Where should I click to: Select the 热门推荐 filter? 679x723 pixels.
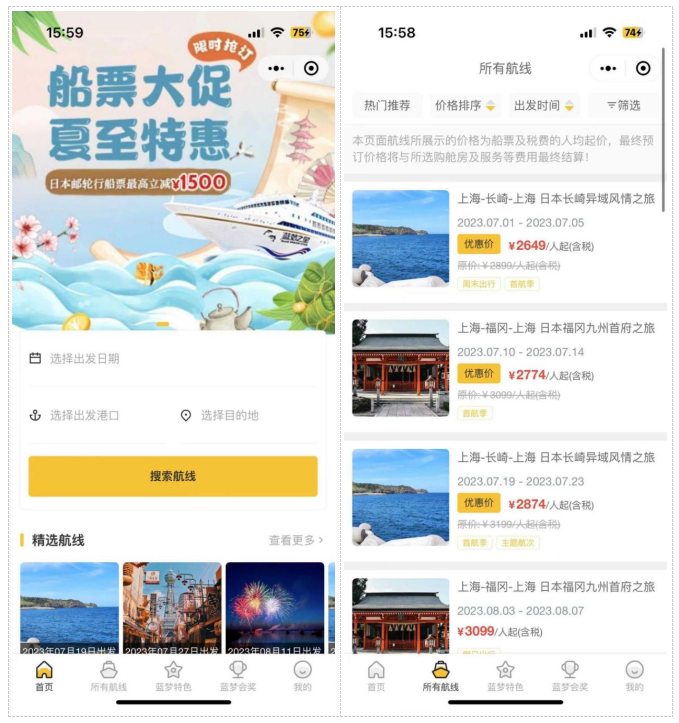click(x=386, y=105)
